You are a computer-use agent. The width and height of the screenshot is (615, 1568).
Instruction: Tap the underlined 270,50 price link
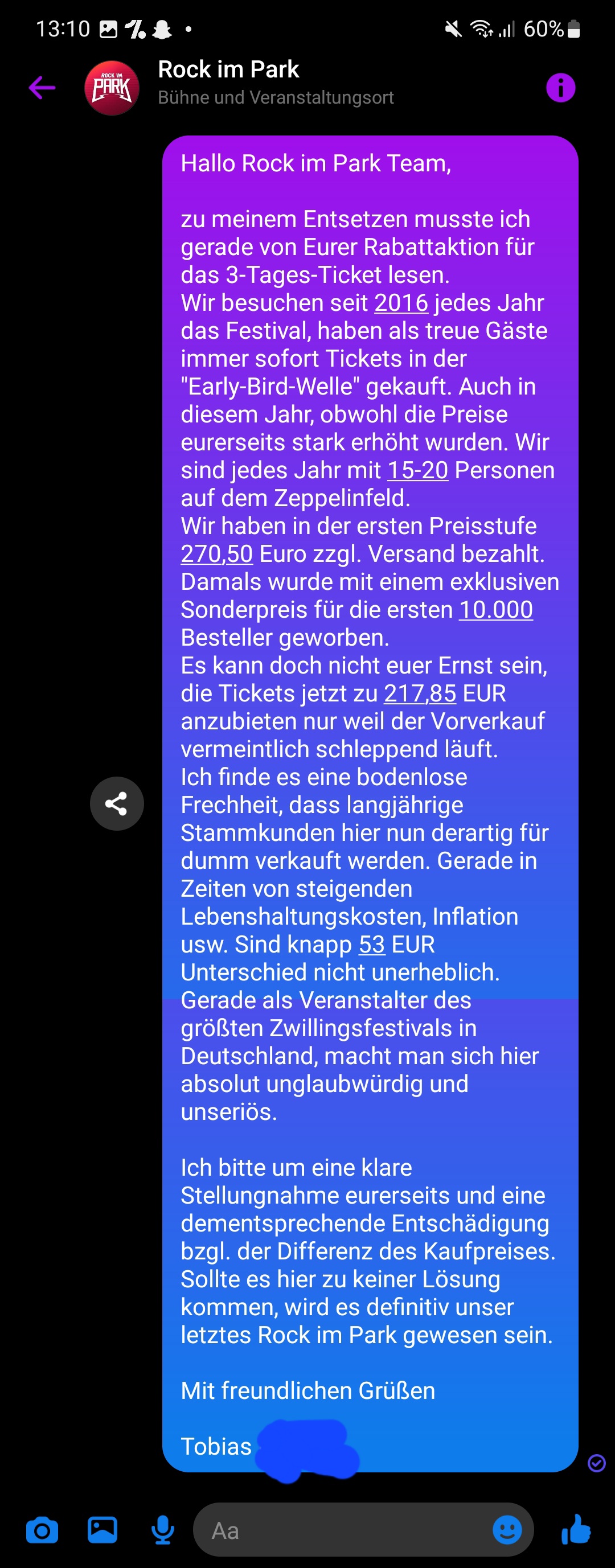(x=217, y=554)
